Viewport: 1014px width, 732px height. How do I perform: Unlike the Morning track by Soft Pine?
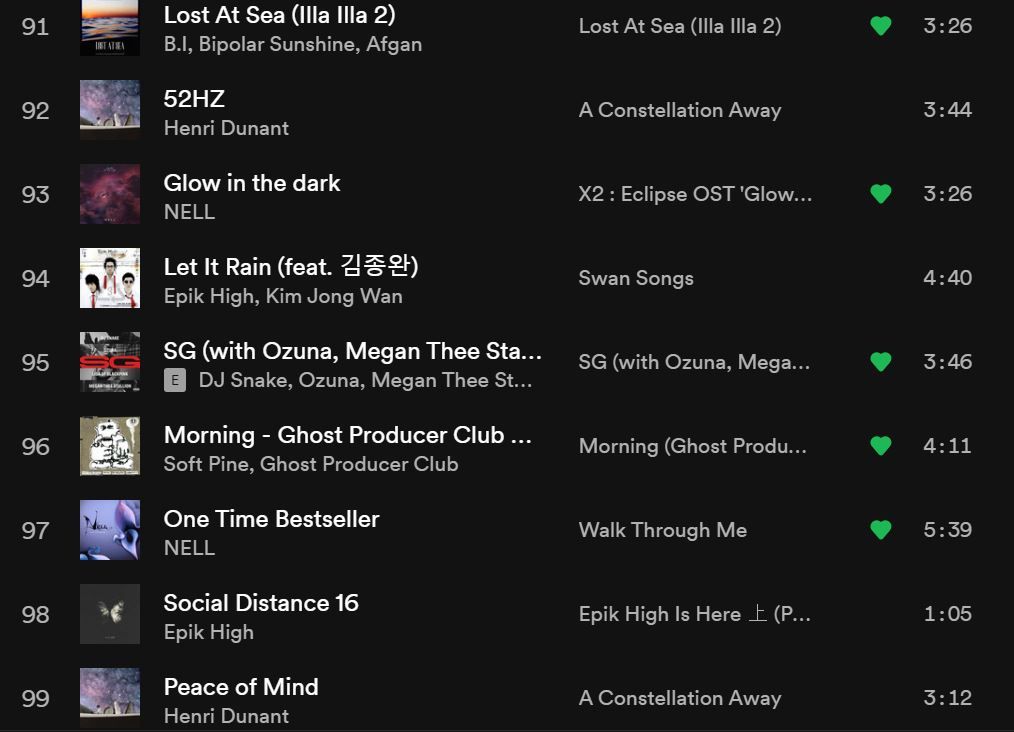[x=881, y=446]
